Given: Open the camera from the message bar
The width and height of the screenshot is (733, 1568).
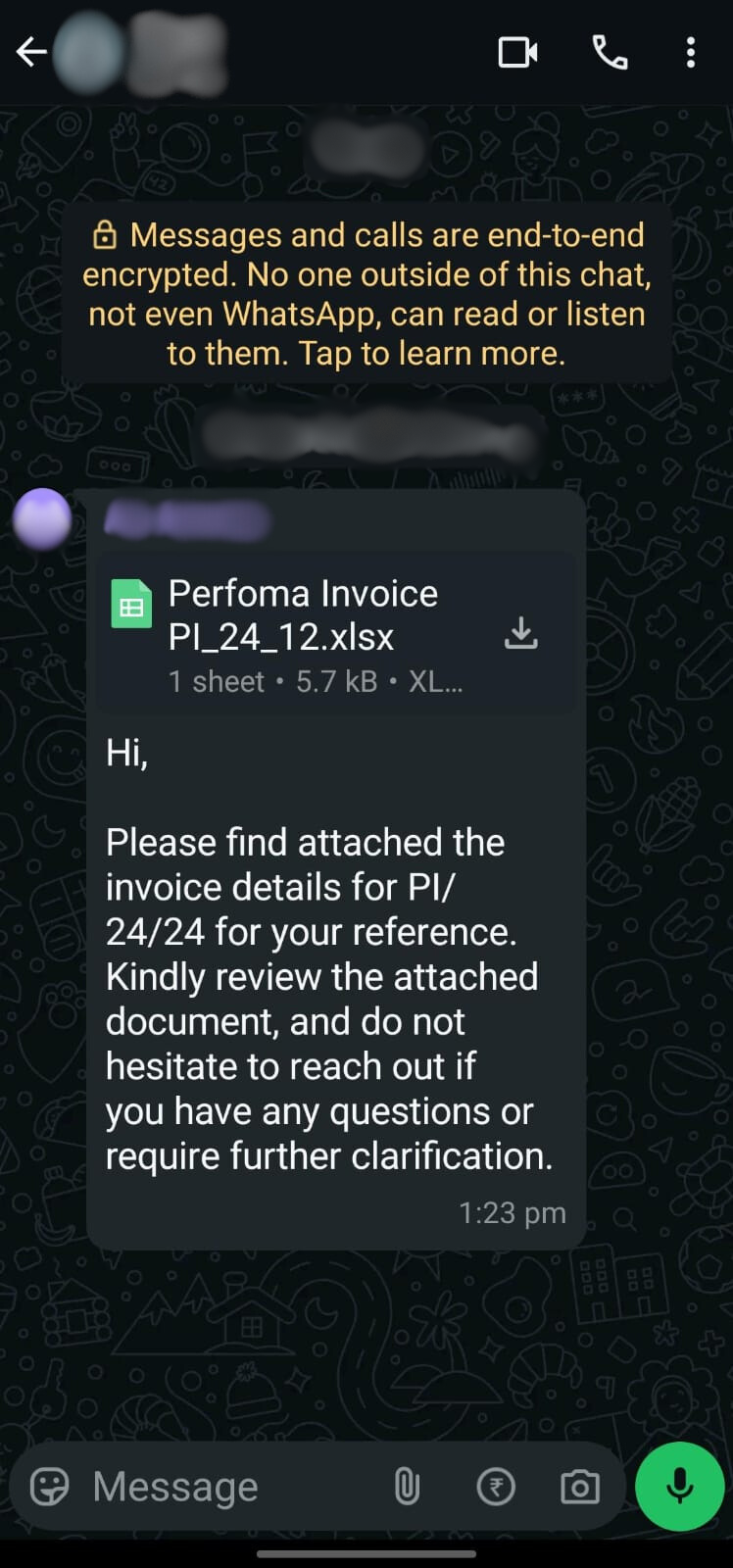Looking at the screenshot, I should pyautogui.click(x=579, y=1487).
